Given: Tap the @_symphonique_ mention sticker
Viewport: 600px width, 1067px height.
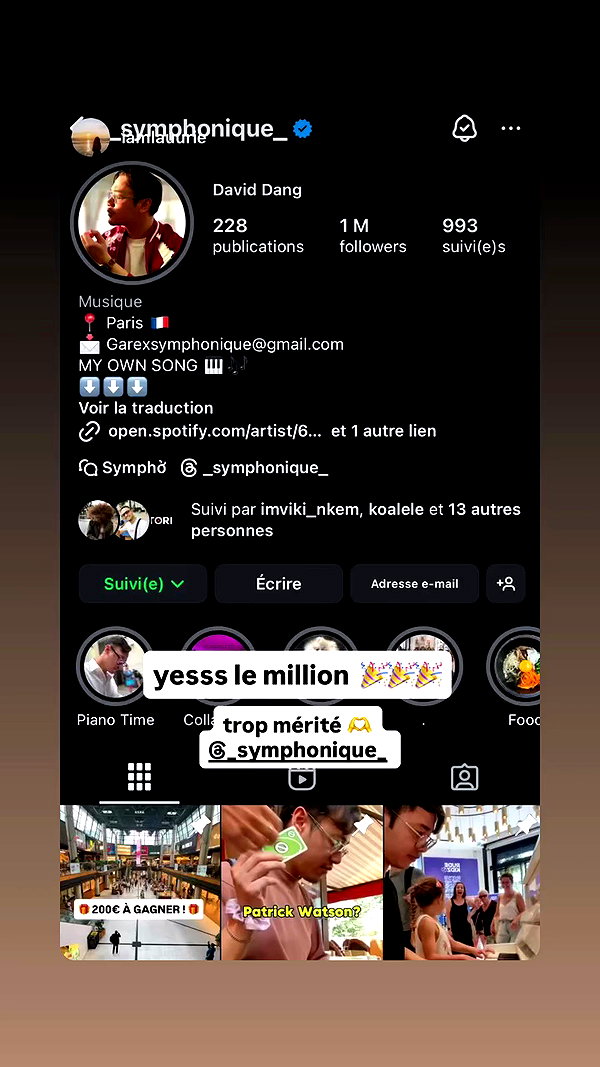Looking at the screenshot, I should (x=299, y=751).
